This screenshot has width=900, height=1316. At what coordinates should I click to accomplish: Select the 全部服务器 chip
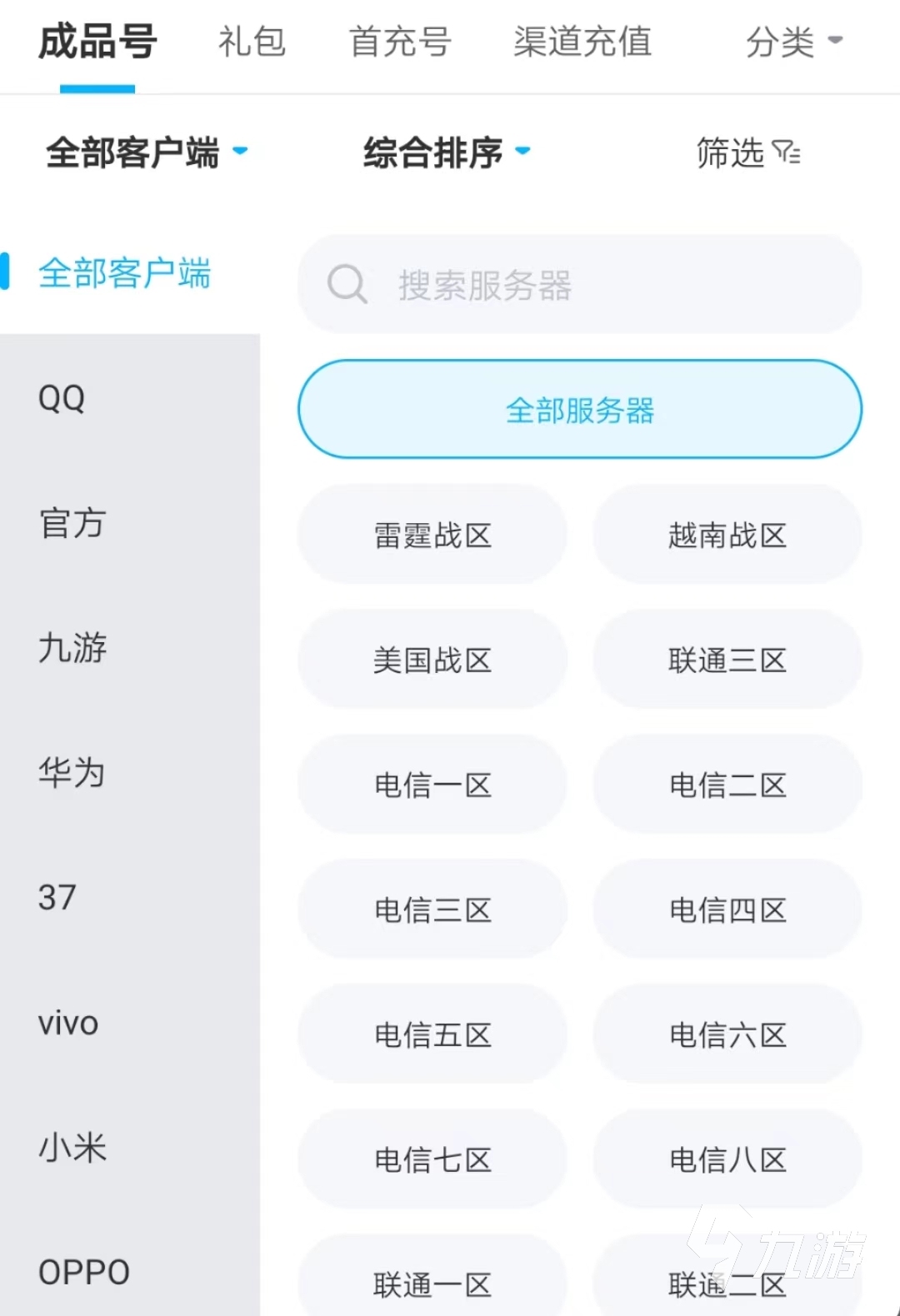pos(580,410)
